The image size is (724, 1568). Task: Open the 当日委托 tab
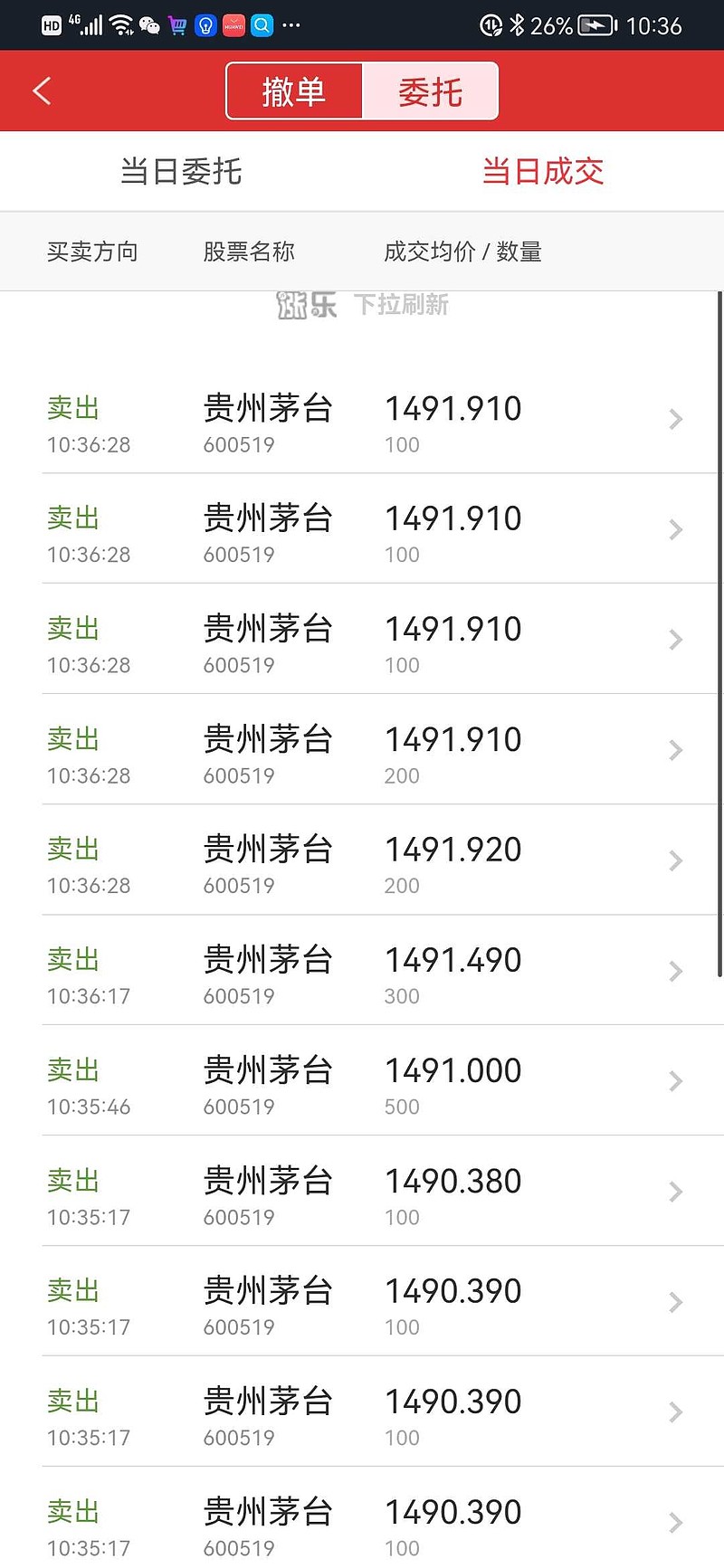pyautogui.click(x=181, y=171)
